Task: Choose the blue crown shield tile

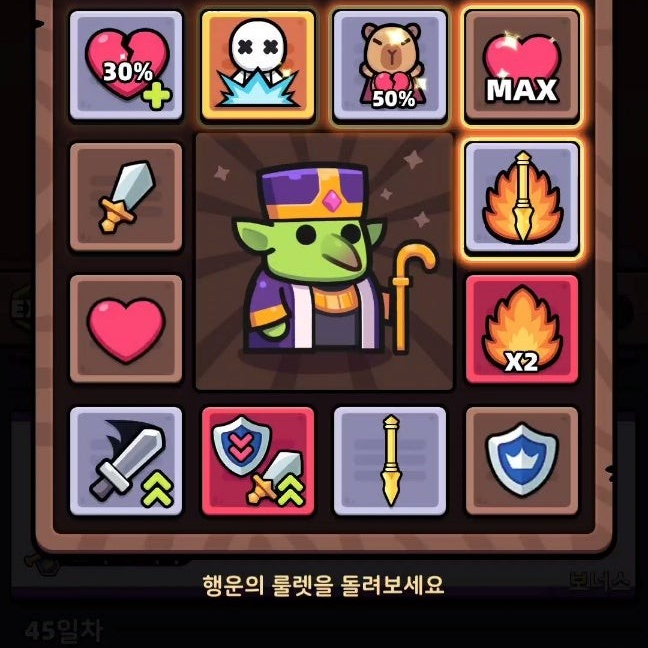Action: pyautogui.click(x=521, y=461)
